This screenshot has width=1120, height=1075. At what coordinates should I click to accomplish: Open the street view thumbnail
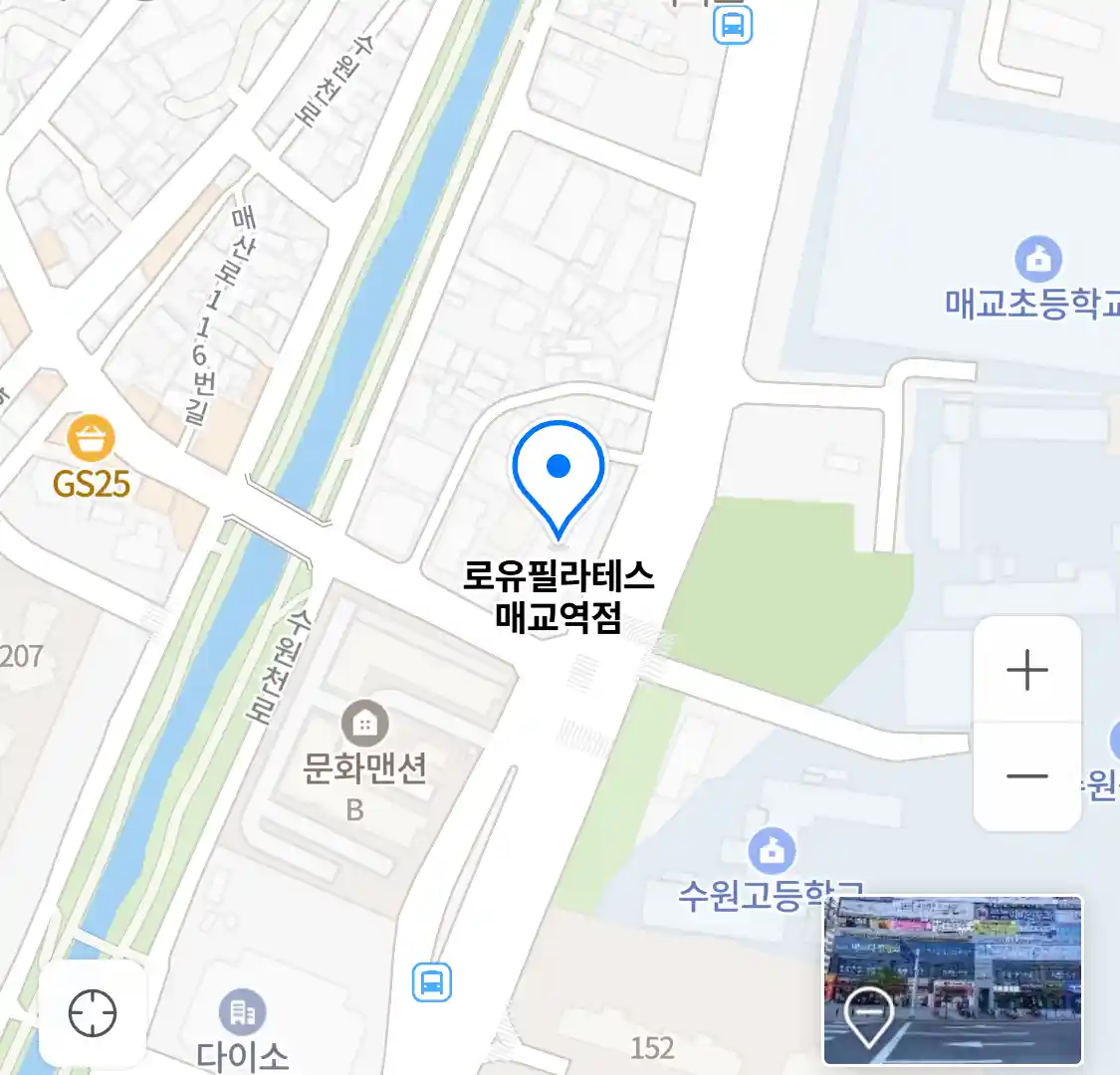953,979
